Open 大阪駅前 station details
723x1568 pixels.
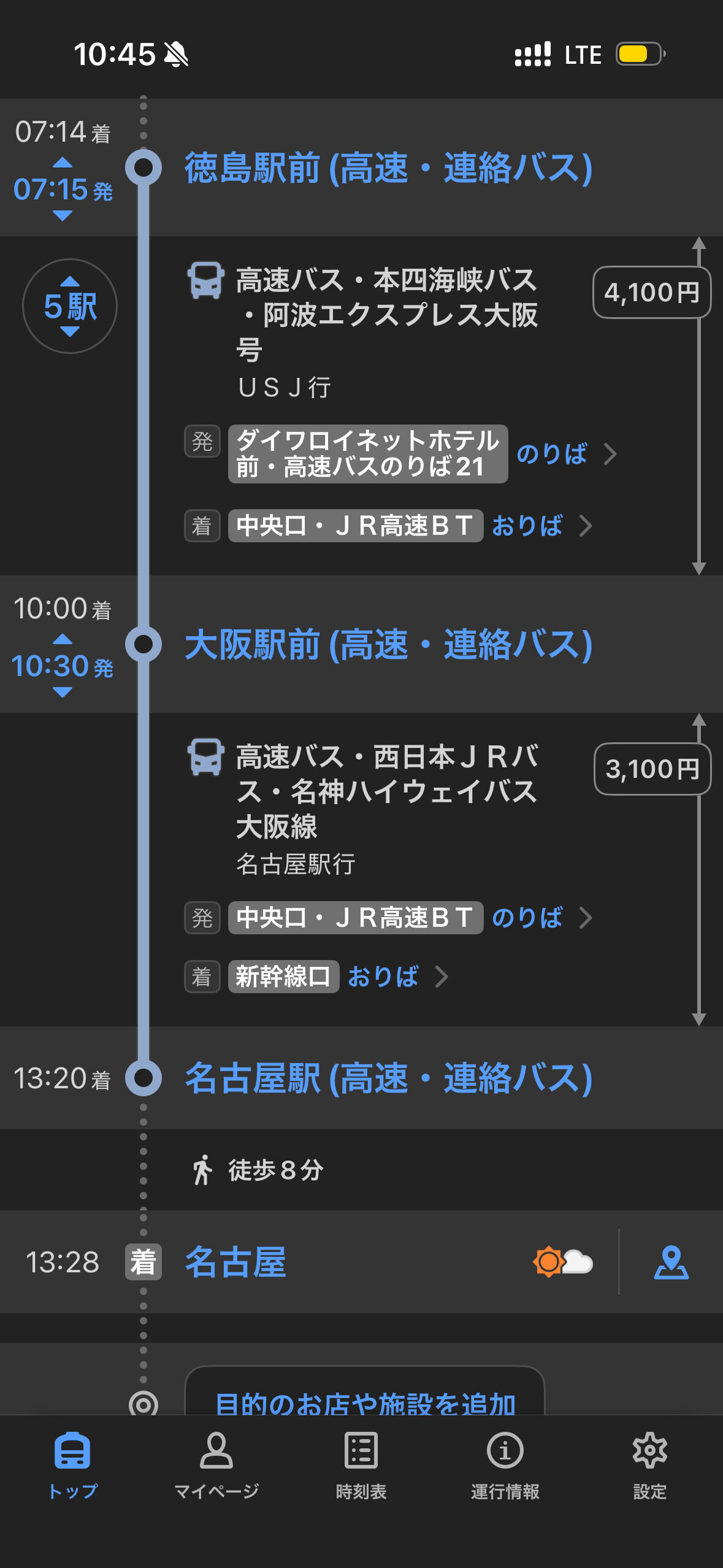[388, 644]
